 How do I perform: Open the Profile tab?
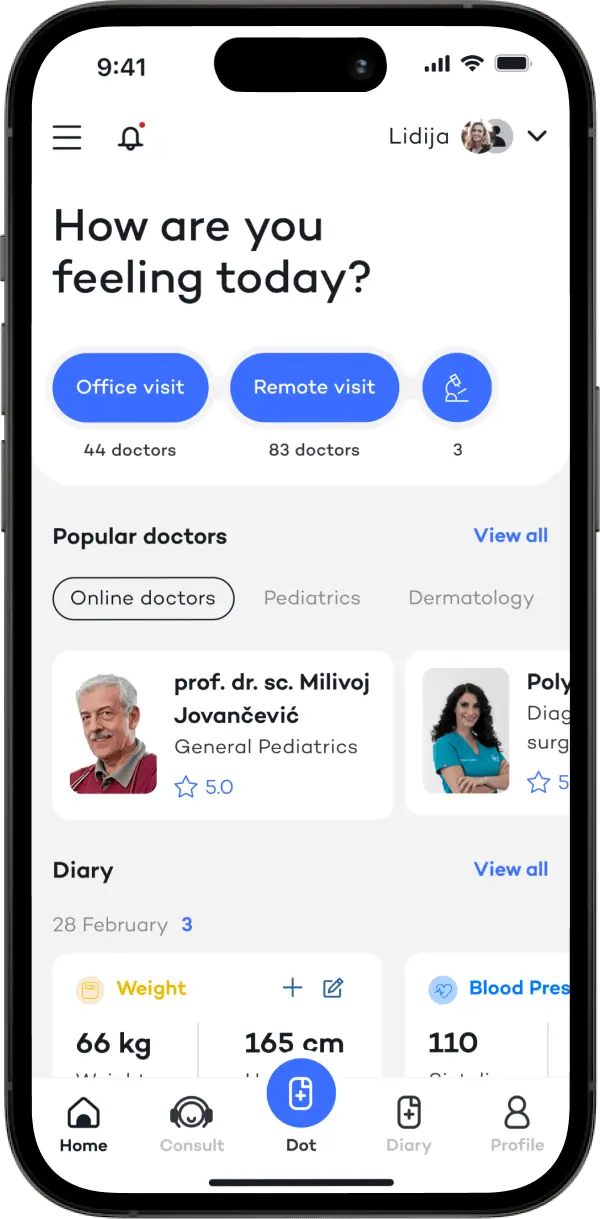coord(517,1124)
